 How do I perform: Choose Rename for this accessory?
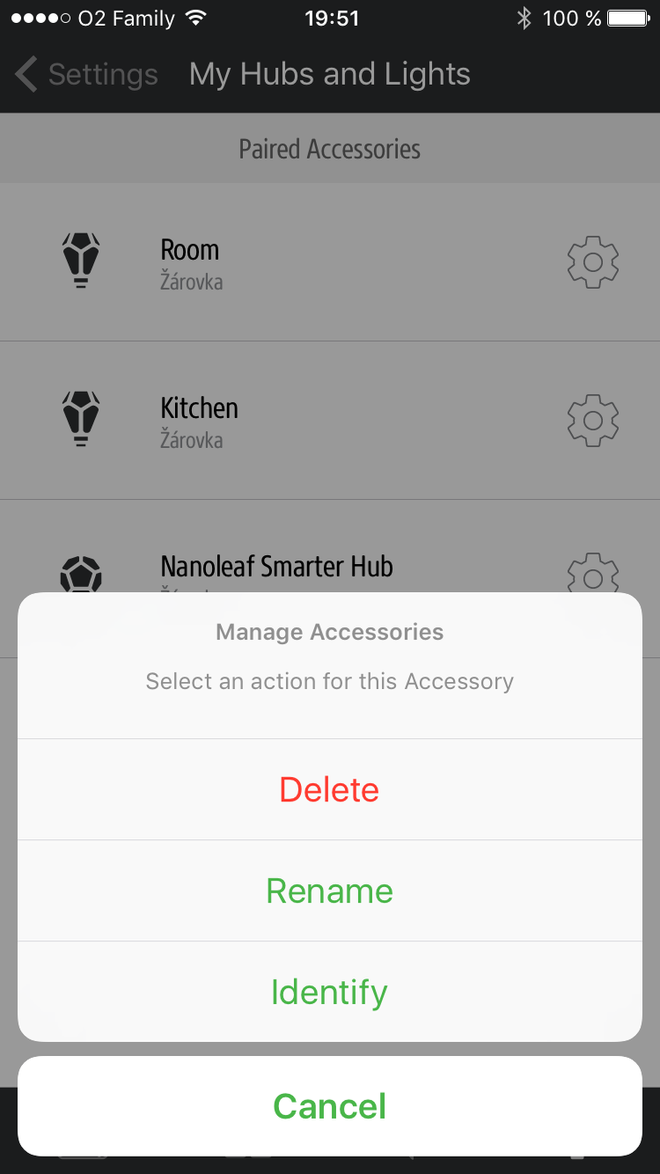(329, 891)
